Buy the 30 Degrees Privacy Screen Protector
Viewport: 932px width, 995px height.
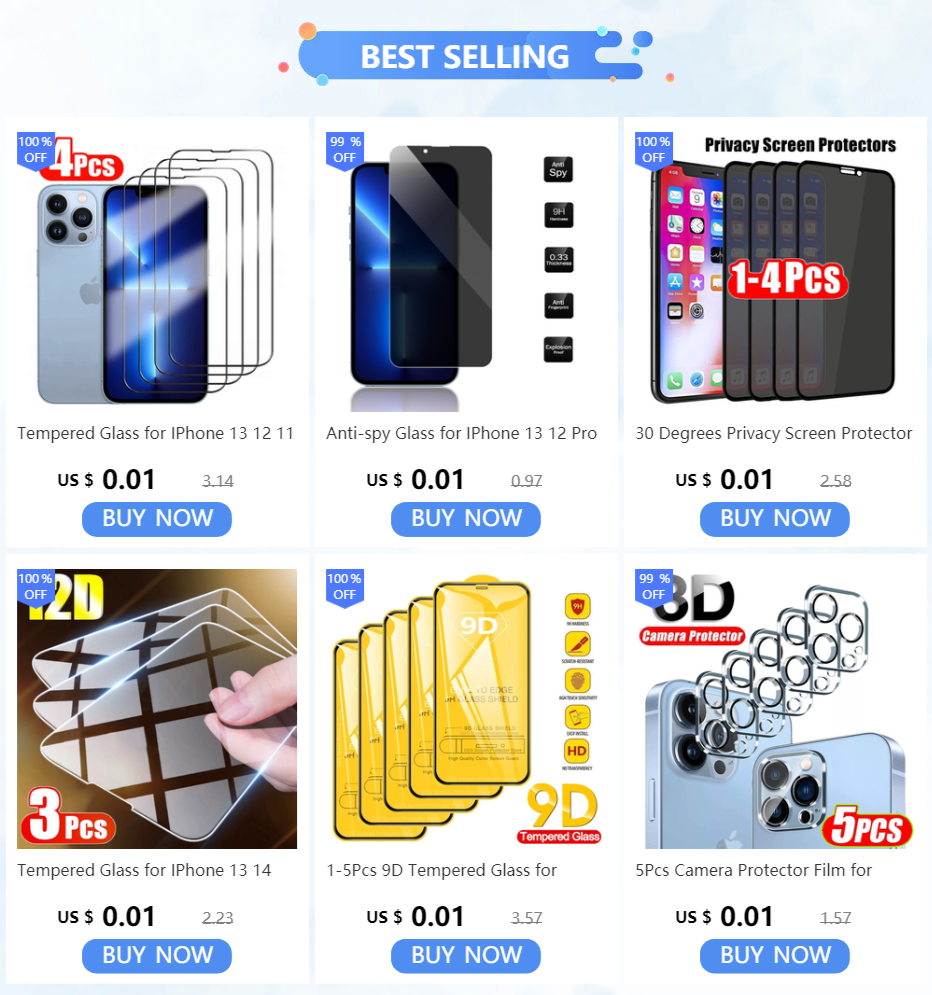(x=775, y=519)
